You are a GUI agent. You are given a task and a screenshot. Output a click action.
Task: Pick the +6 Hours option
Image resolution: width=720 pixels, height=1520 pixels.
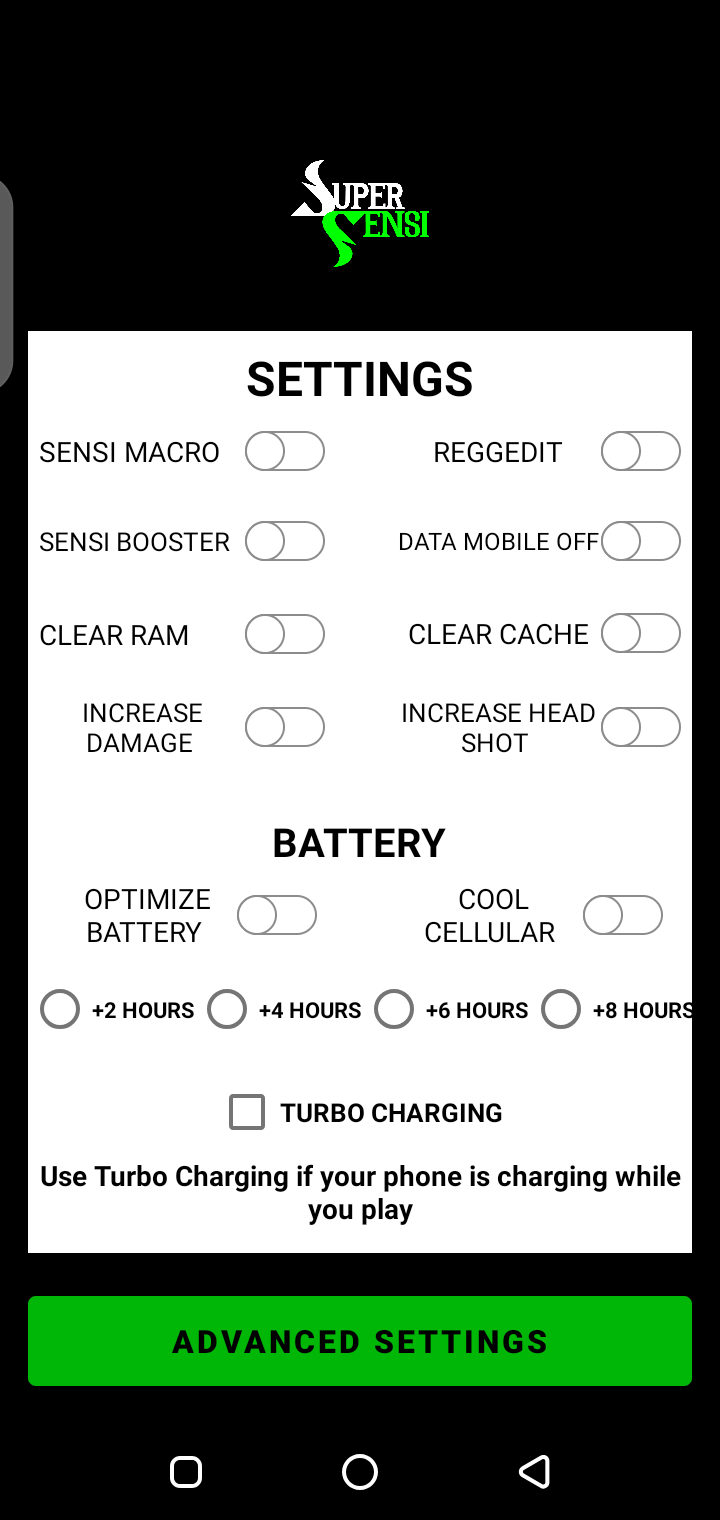coord(394,1009)
